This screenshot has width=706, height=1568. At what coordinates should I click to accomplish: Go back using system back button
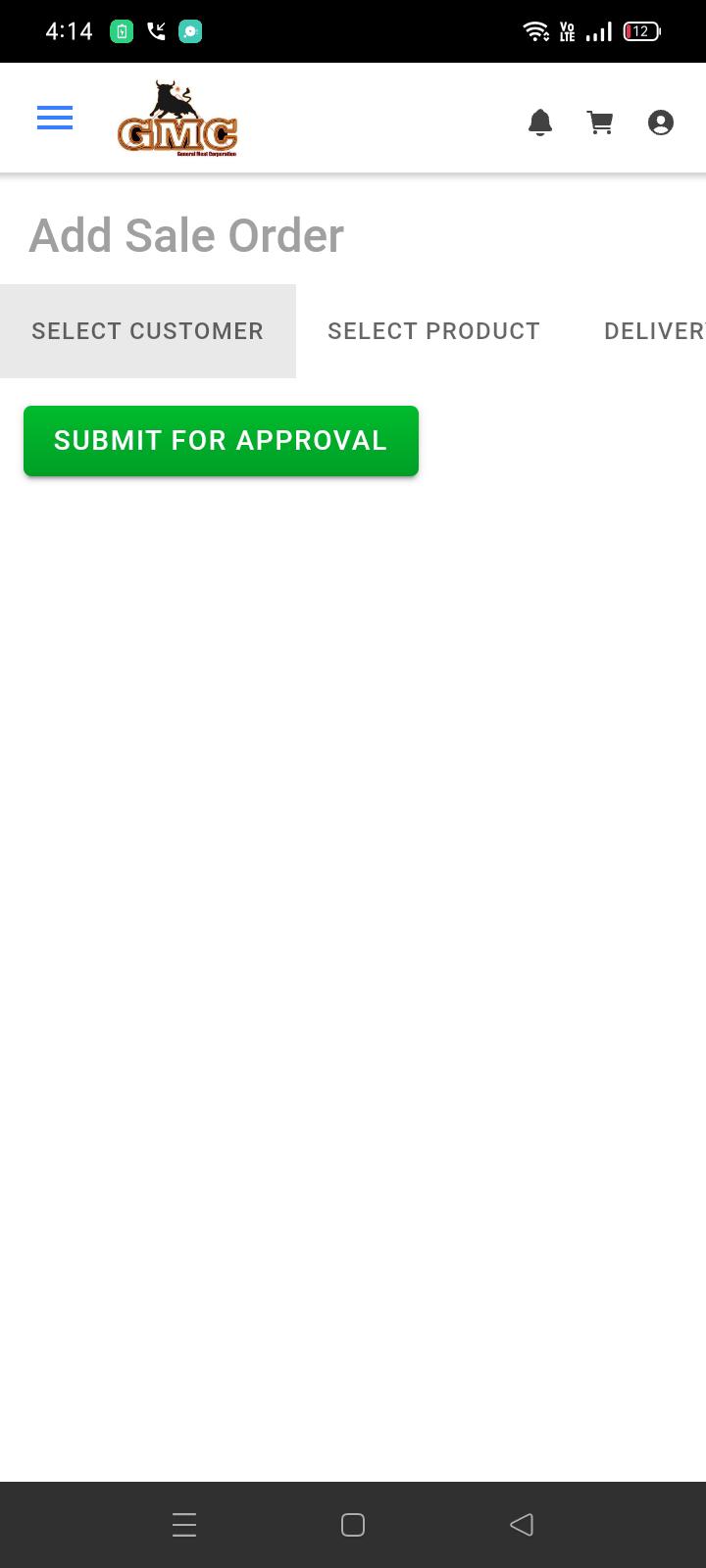click(522, 1525)
